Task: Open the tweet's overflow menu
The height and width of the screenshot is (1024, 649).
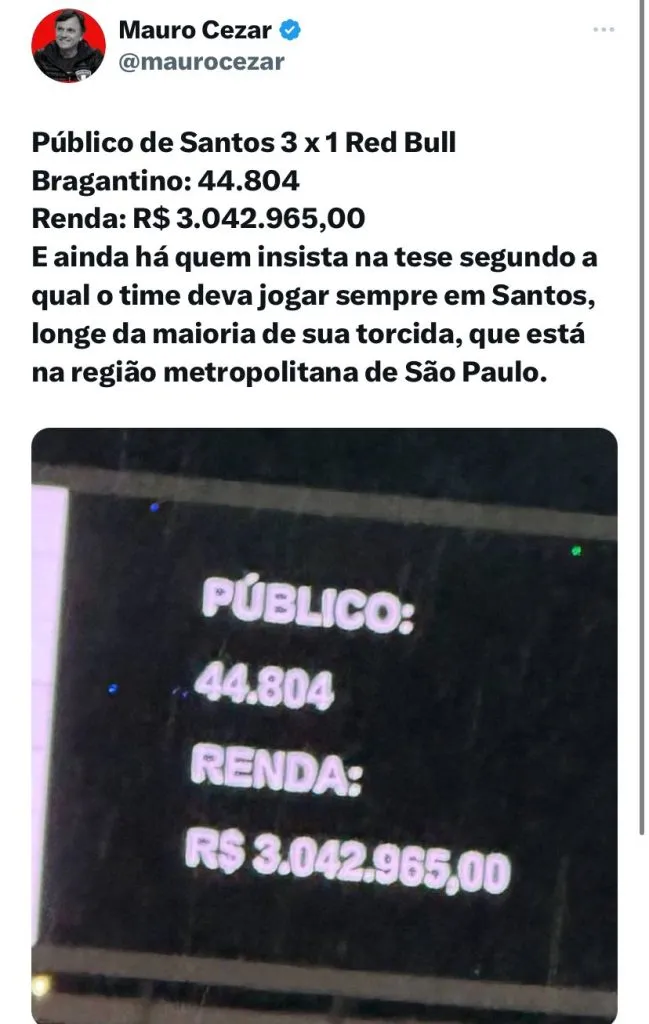Action: point(603,30)
